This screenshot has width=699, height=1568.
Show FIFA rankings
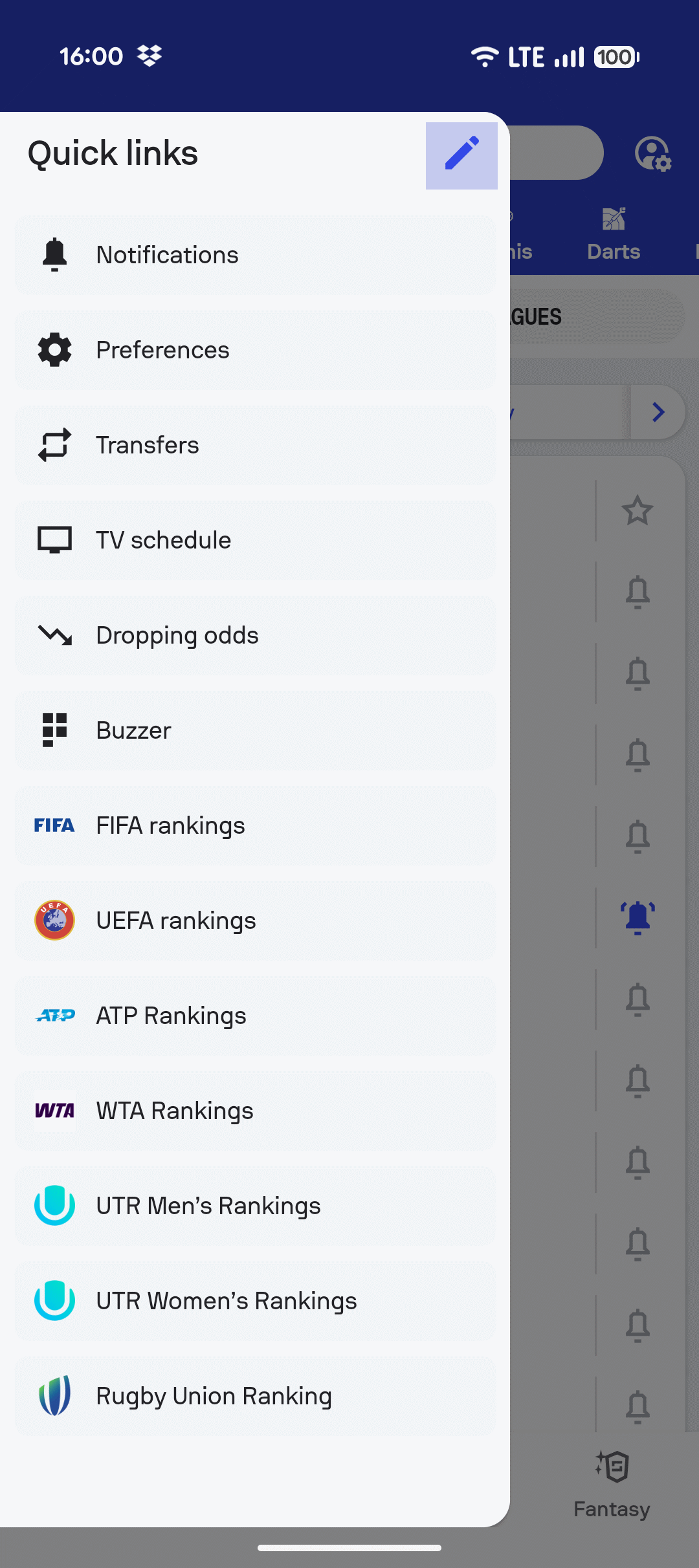[255, 825]
